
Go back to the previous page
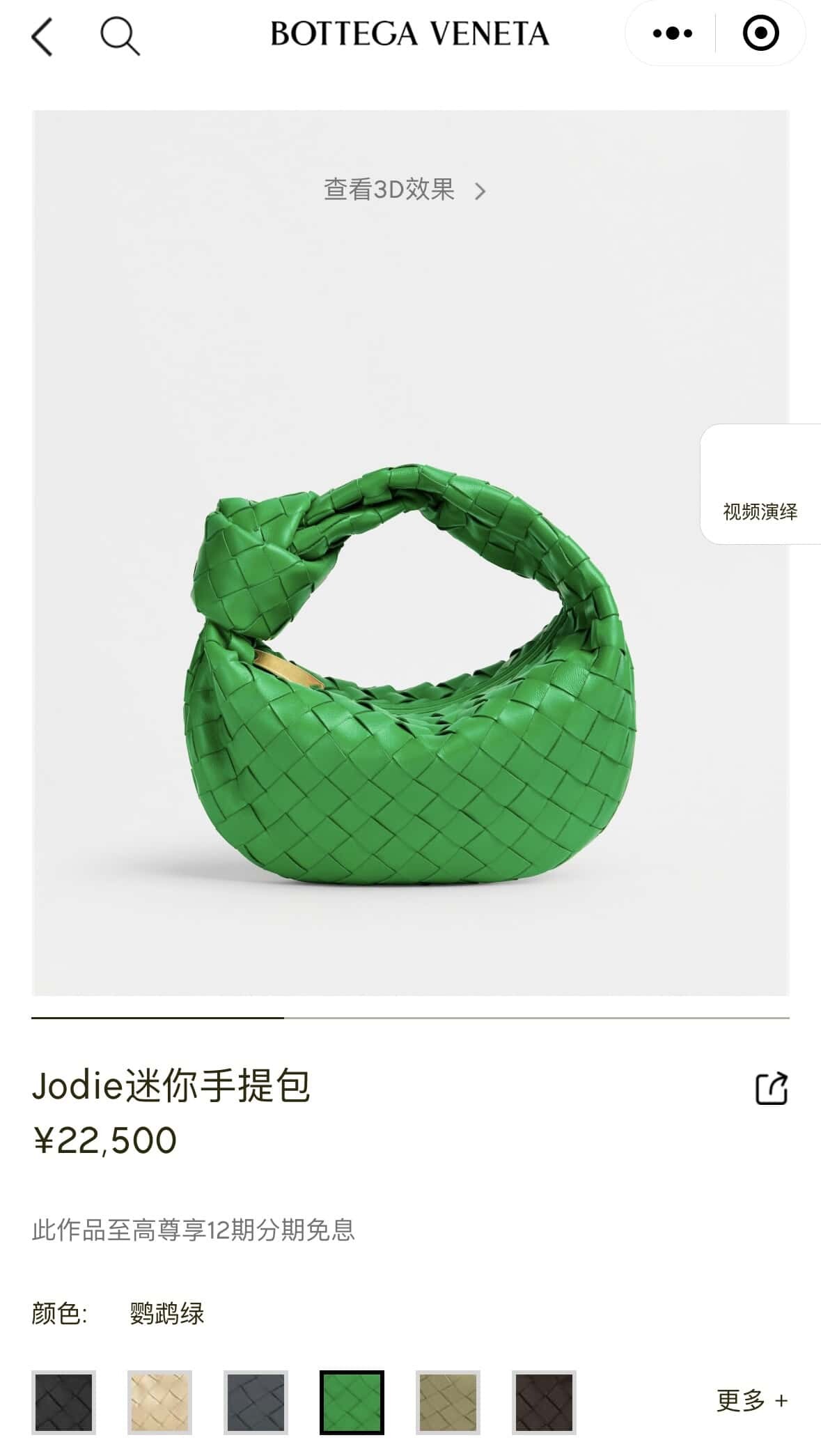click(x=42, y=36)
